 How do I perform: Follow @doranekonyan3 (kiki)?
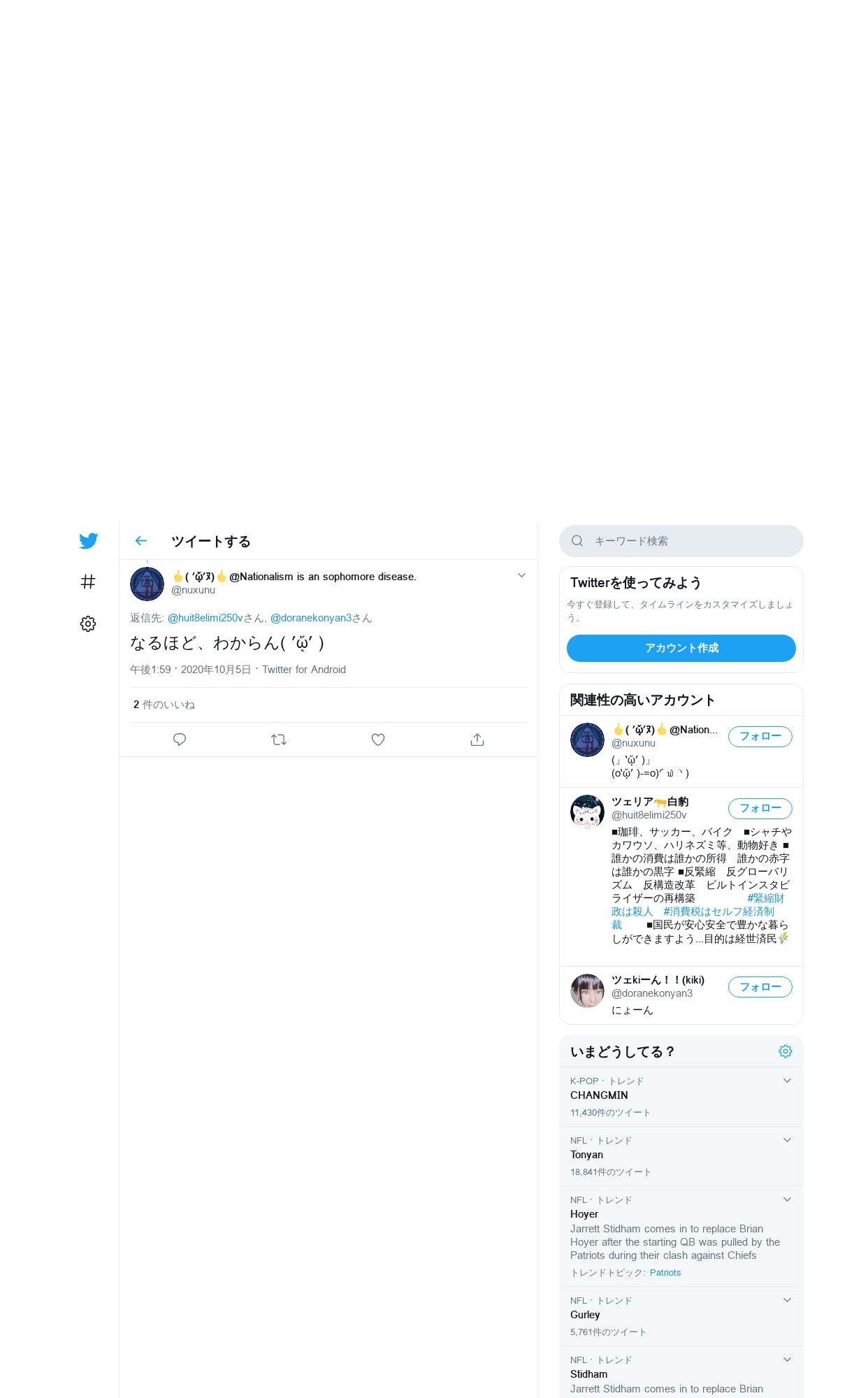[760, 987]
